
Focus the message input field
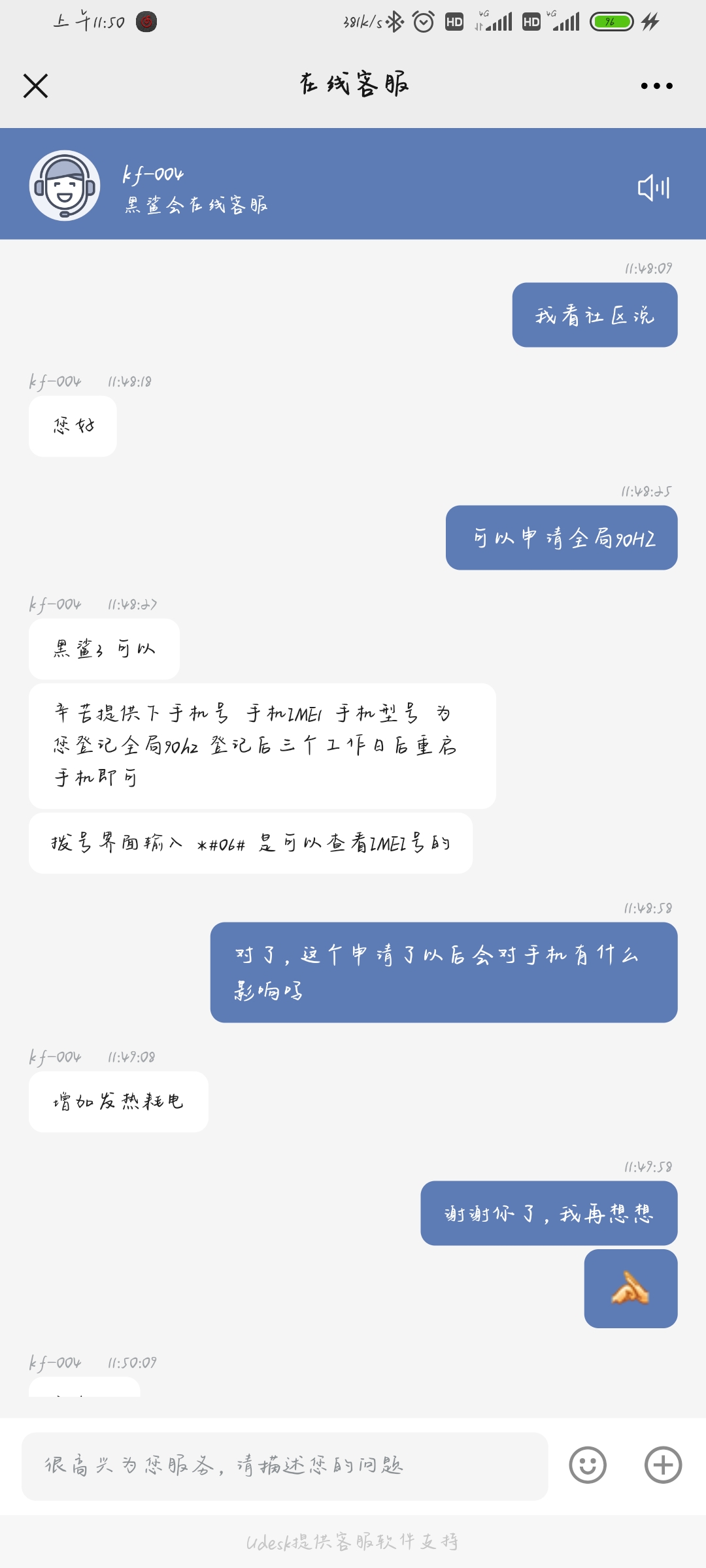[284, 1466]
